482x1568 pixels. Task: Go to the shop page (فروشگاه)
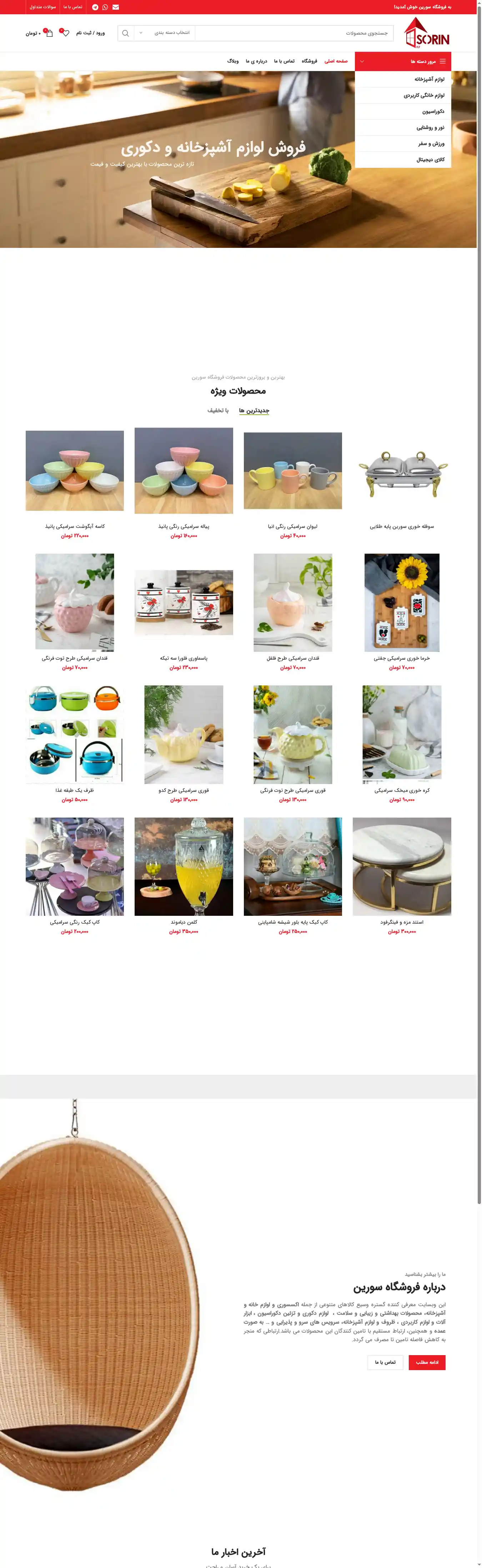309,61
